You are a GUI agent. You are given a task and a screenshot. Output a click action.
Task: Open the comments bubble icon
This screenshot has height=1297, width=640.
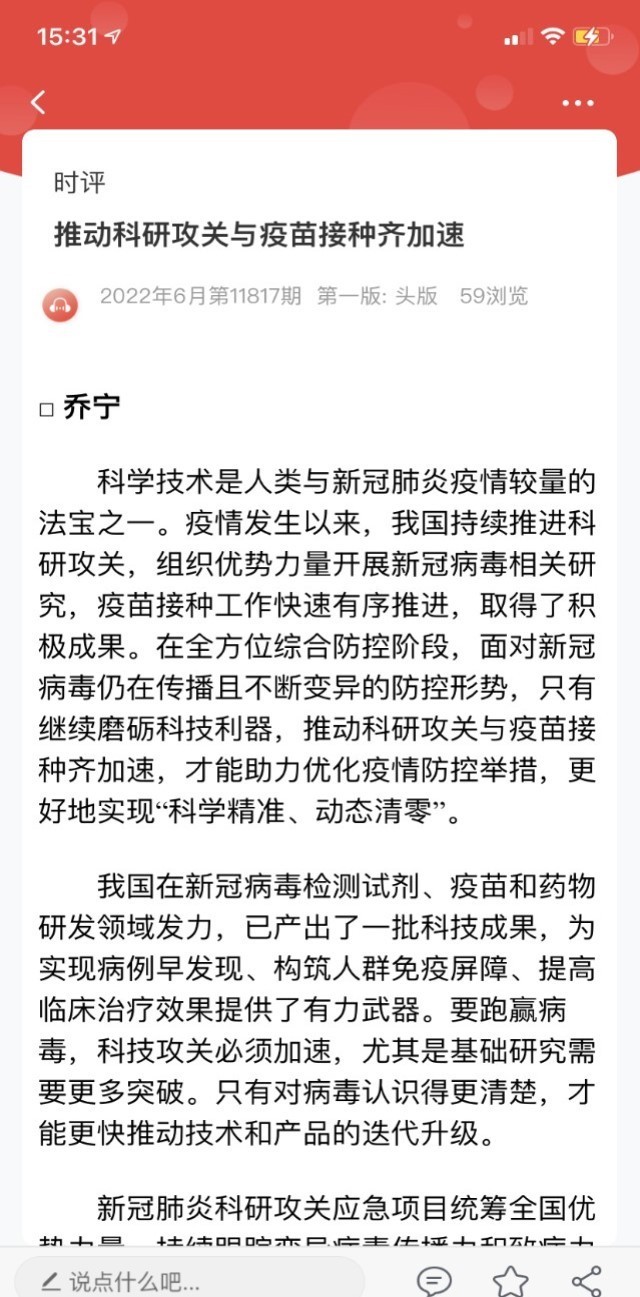(434, 1280)
